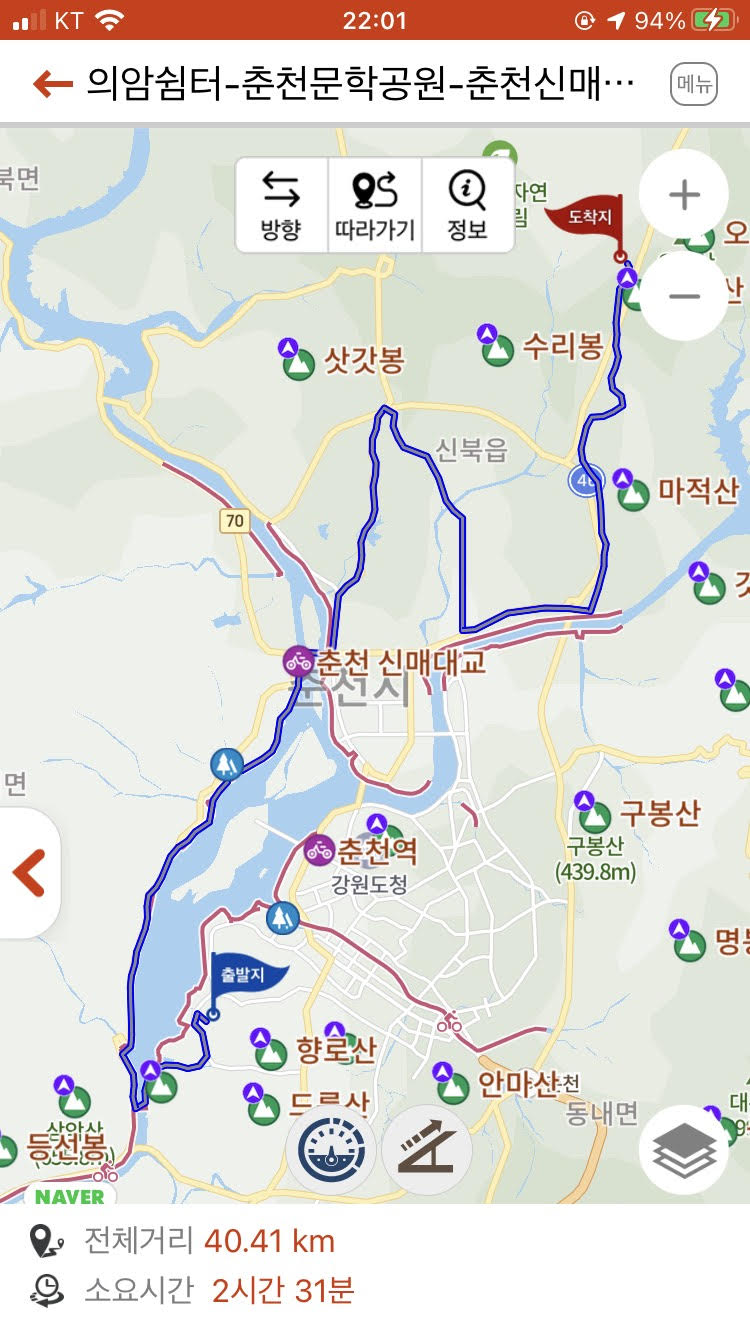Image resolution: width=750 pixels, height=1334 pixels.
Task: Open the speedometer button
Action: click(331, 1152)
